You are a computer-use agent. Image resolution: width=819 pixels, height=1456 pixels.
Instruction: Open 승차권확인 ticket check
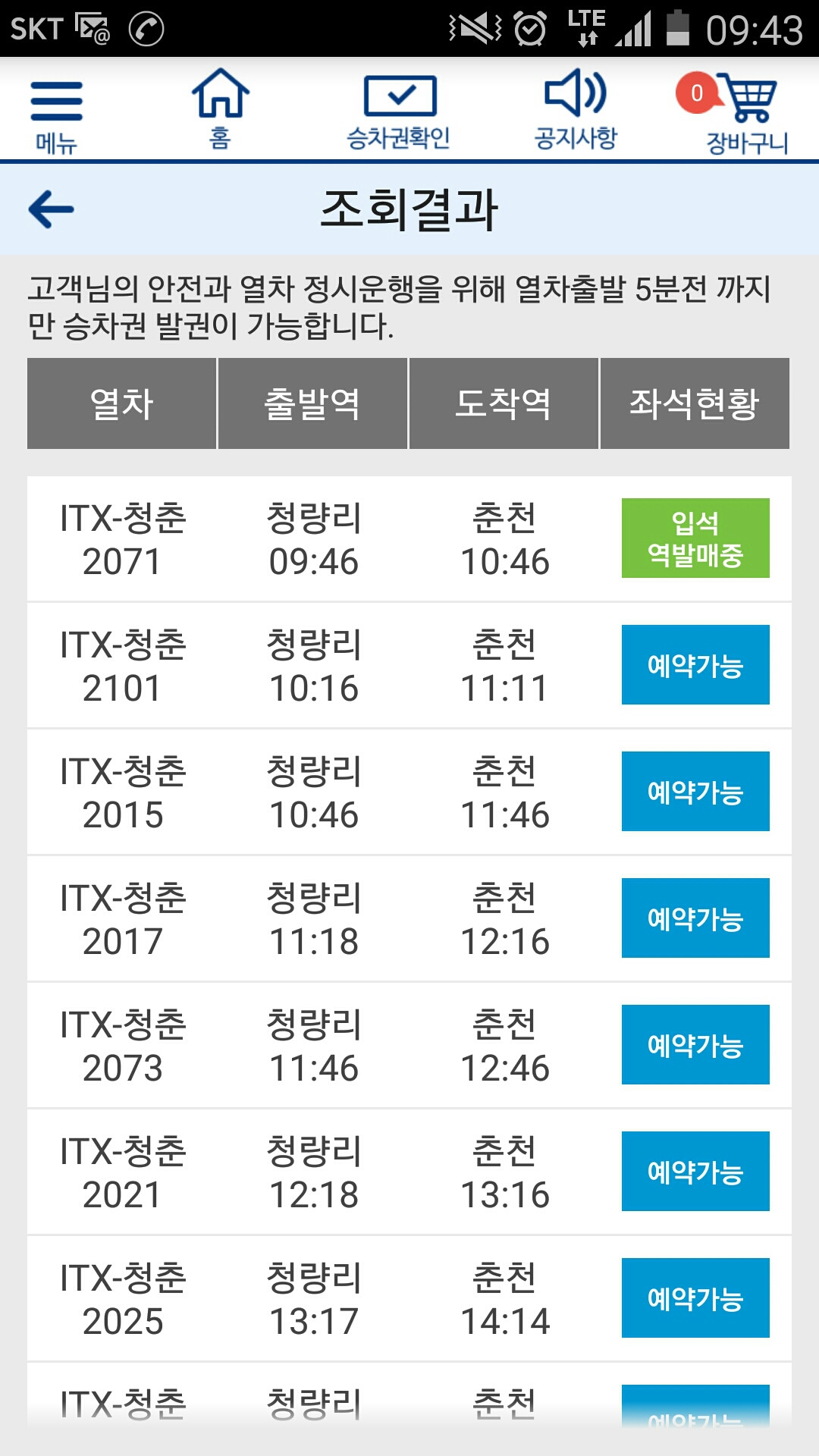coord(399,112)
